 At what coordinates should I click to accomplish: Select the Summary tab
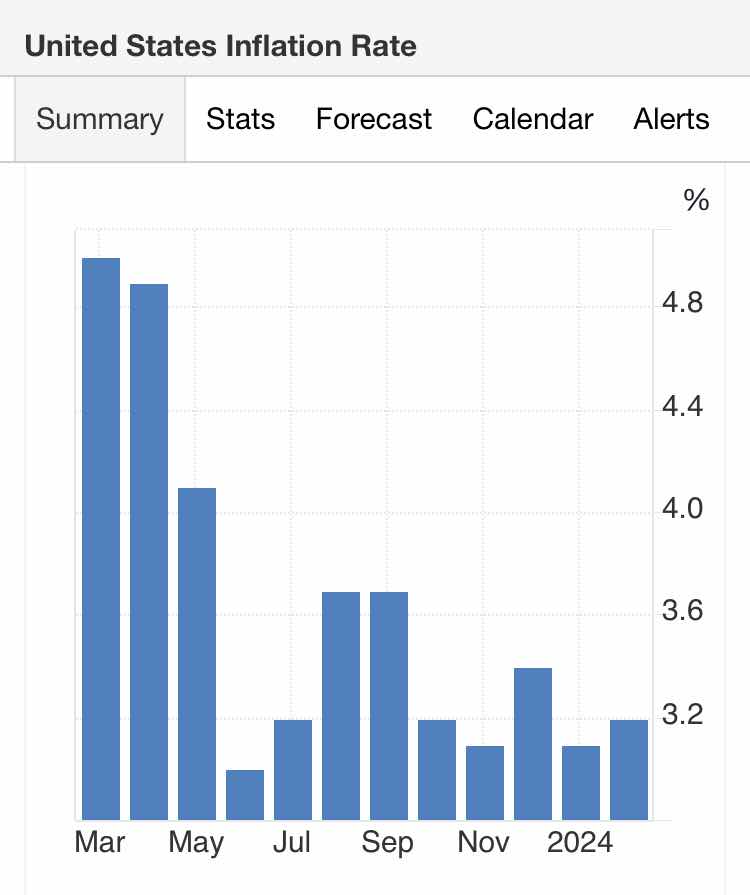coord(100,120)
